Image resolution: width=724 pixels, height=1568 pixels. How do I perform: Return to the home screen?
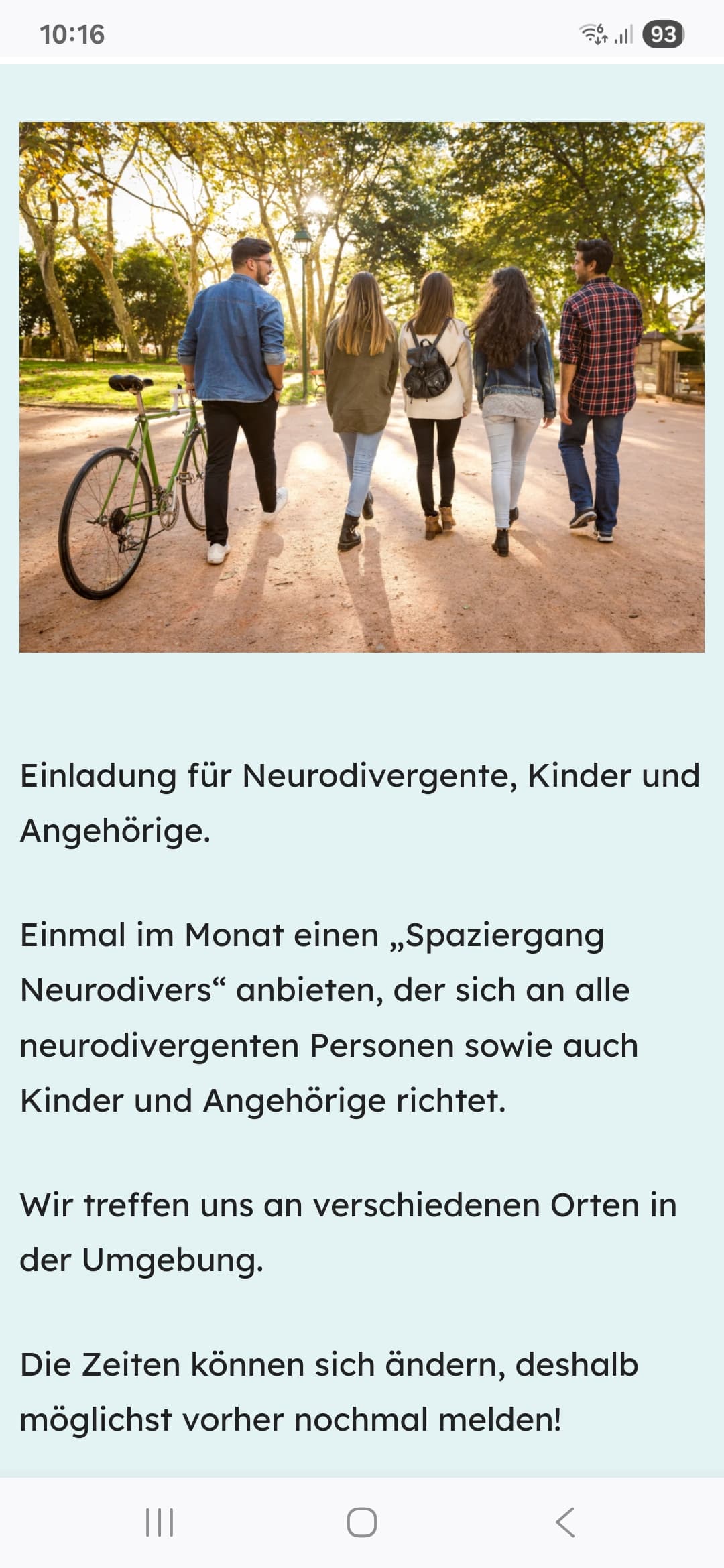coord(361,1522)
